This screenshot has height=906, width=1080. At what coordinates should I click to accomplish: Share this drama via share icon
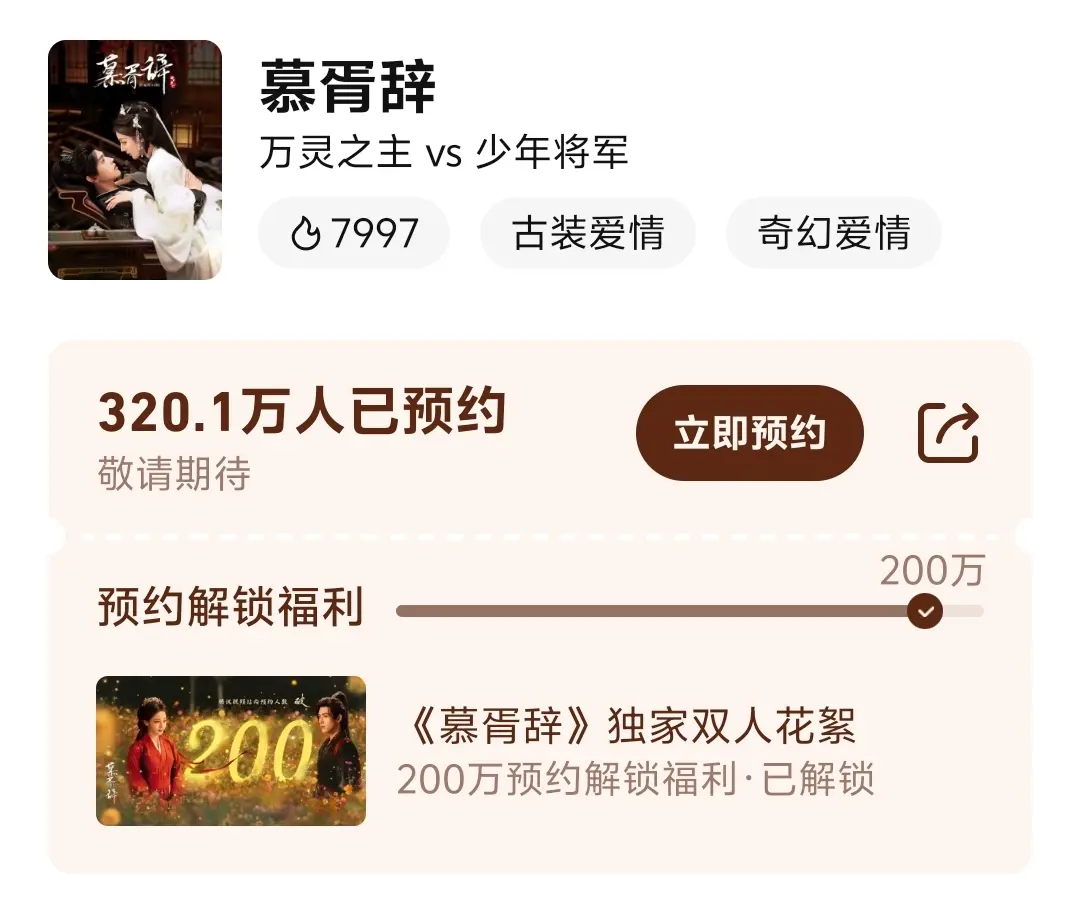click(x=948, y=433)
